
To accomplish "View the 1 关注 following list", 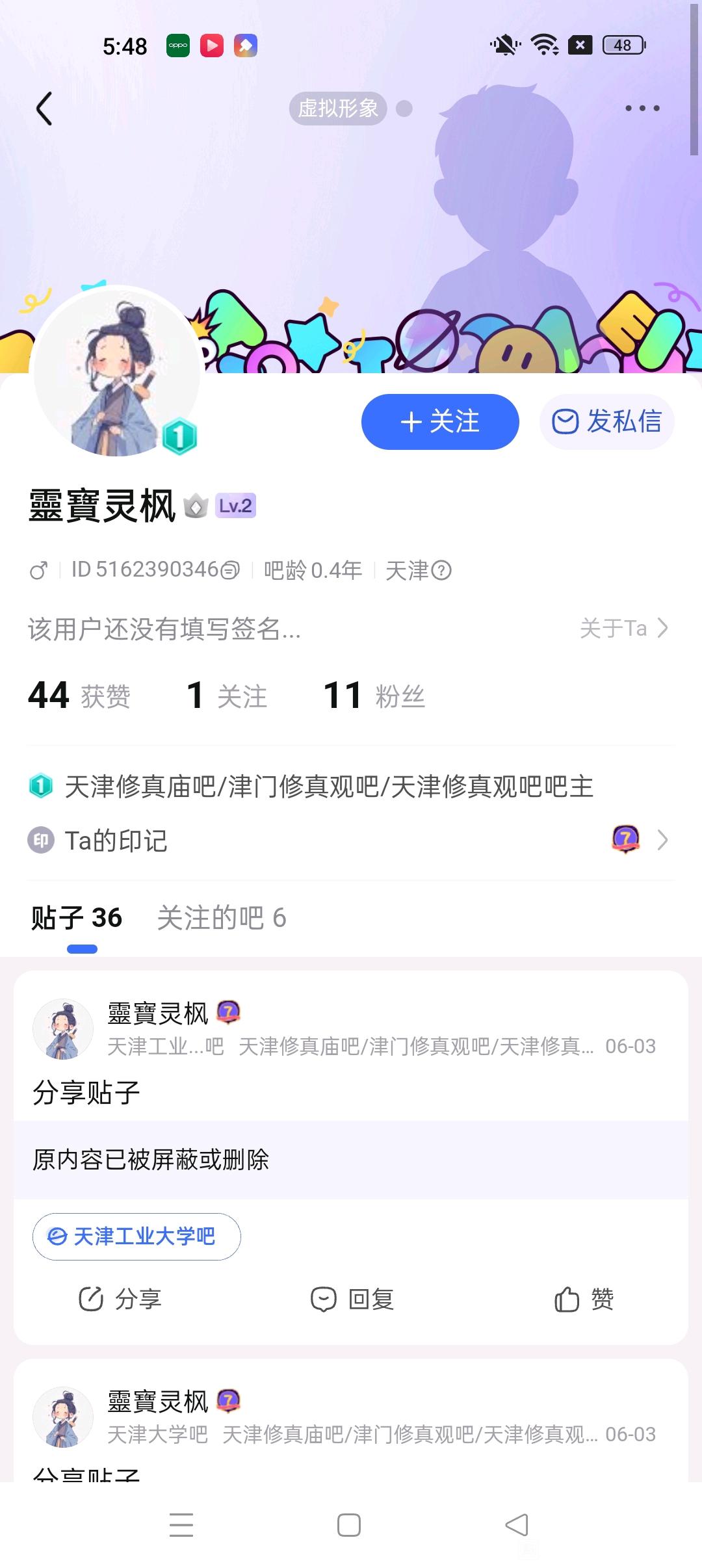I will 226,696.
